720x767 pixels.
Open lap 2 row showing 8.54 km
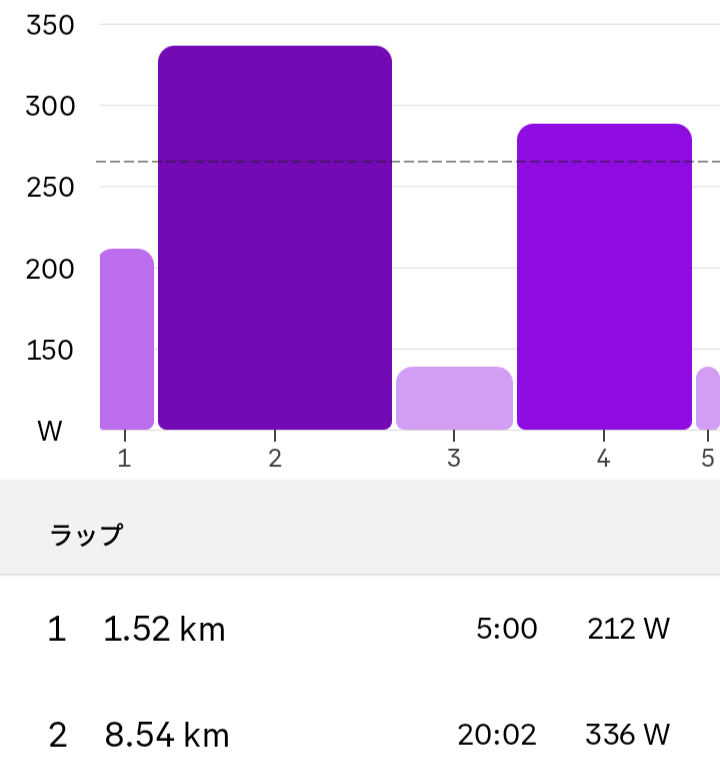point(360,735)
